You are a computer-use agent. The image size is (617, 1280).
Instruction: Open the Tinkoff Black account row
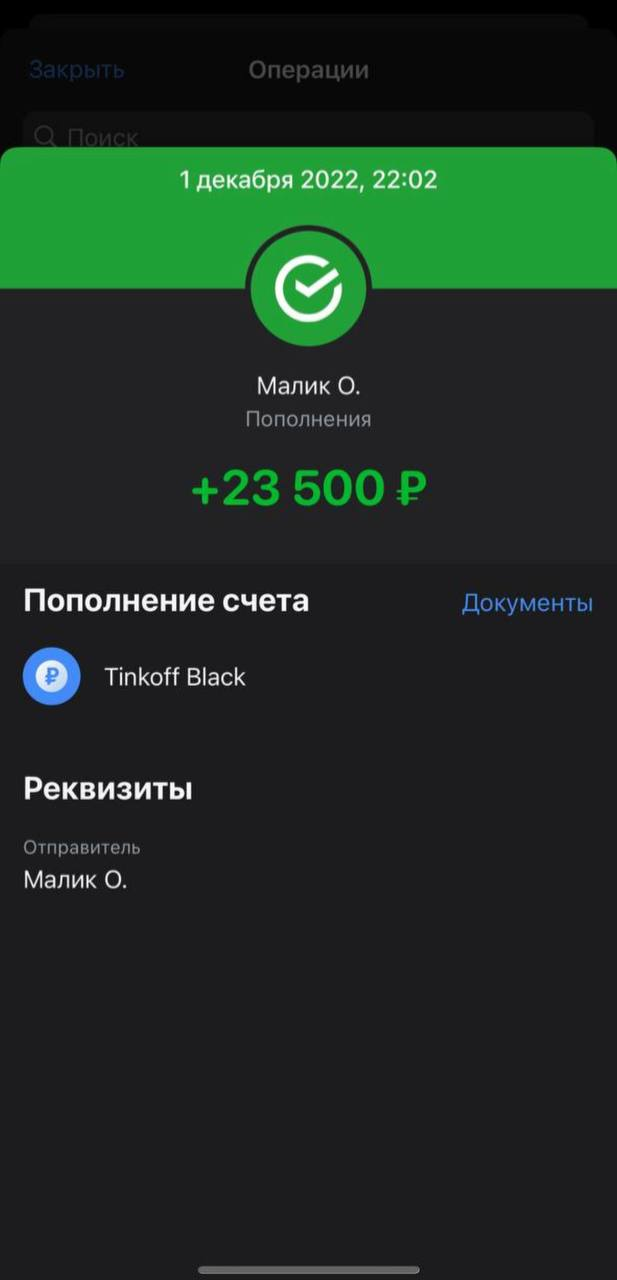(175, 677)
